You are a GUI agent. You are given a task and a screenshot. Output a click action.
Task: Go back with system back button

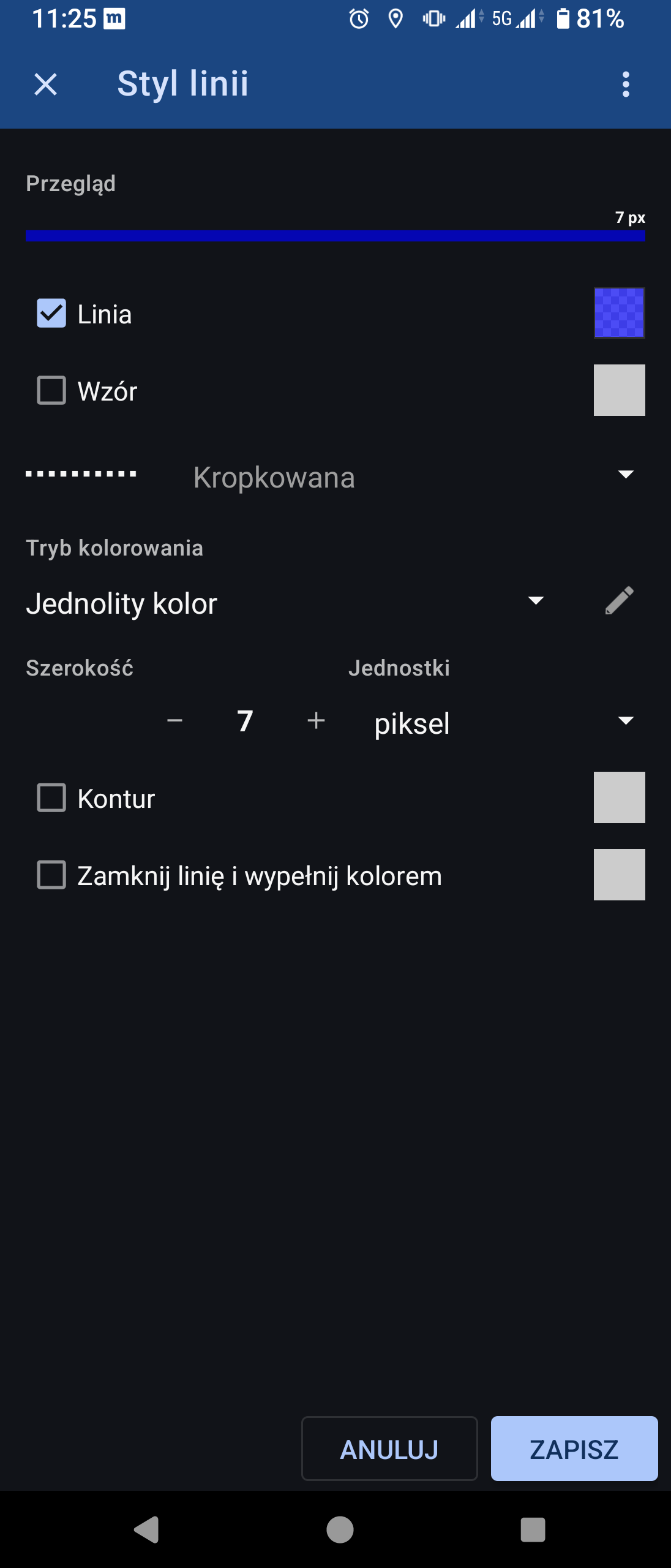147,1529
